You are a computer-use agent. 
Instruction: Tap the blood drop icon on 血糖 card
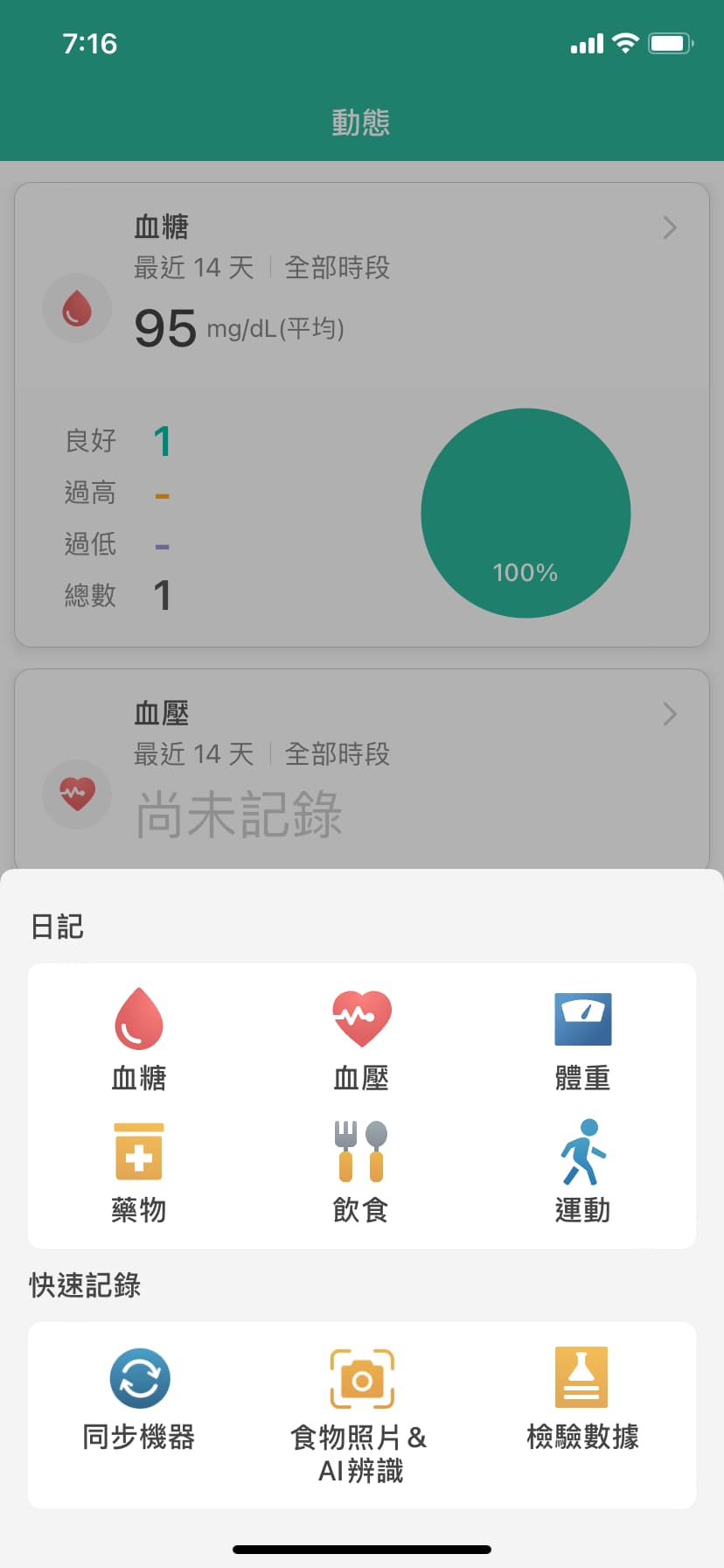click(77, 308)
